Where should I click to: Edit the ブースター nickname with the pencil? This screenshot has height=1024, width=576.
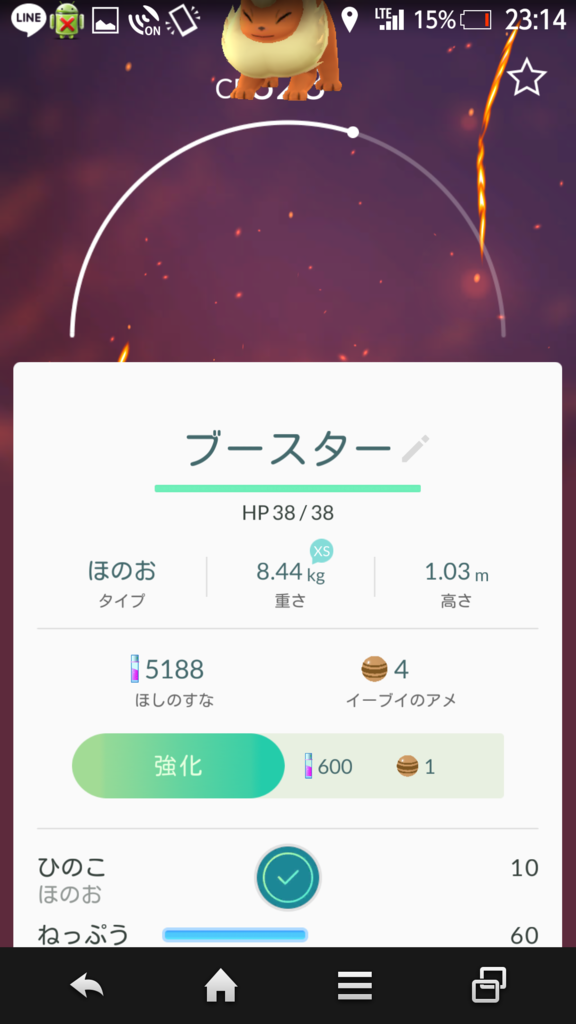[x=415, y=449]
